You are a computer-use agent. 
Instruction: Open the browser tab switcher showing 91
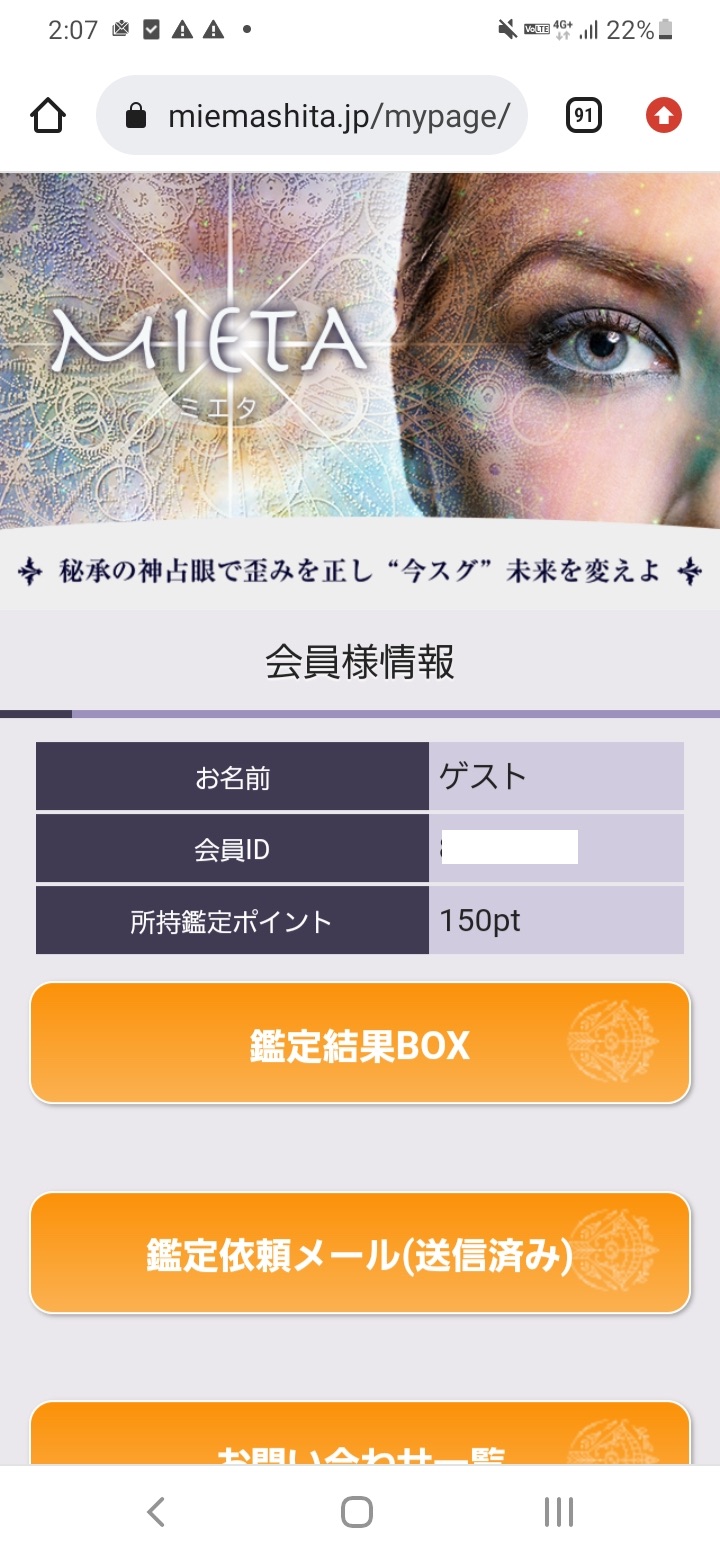583,116
